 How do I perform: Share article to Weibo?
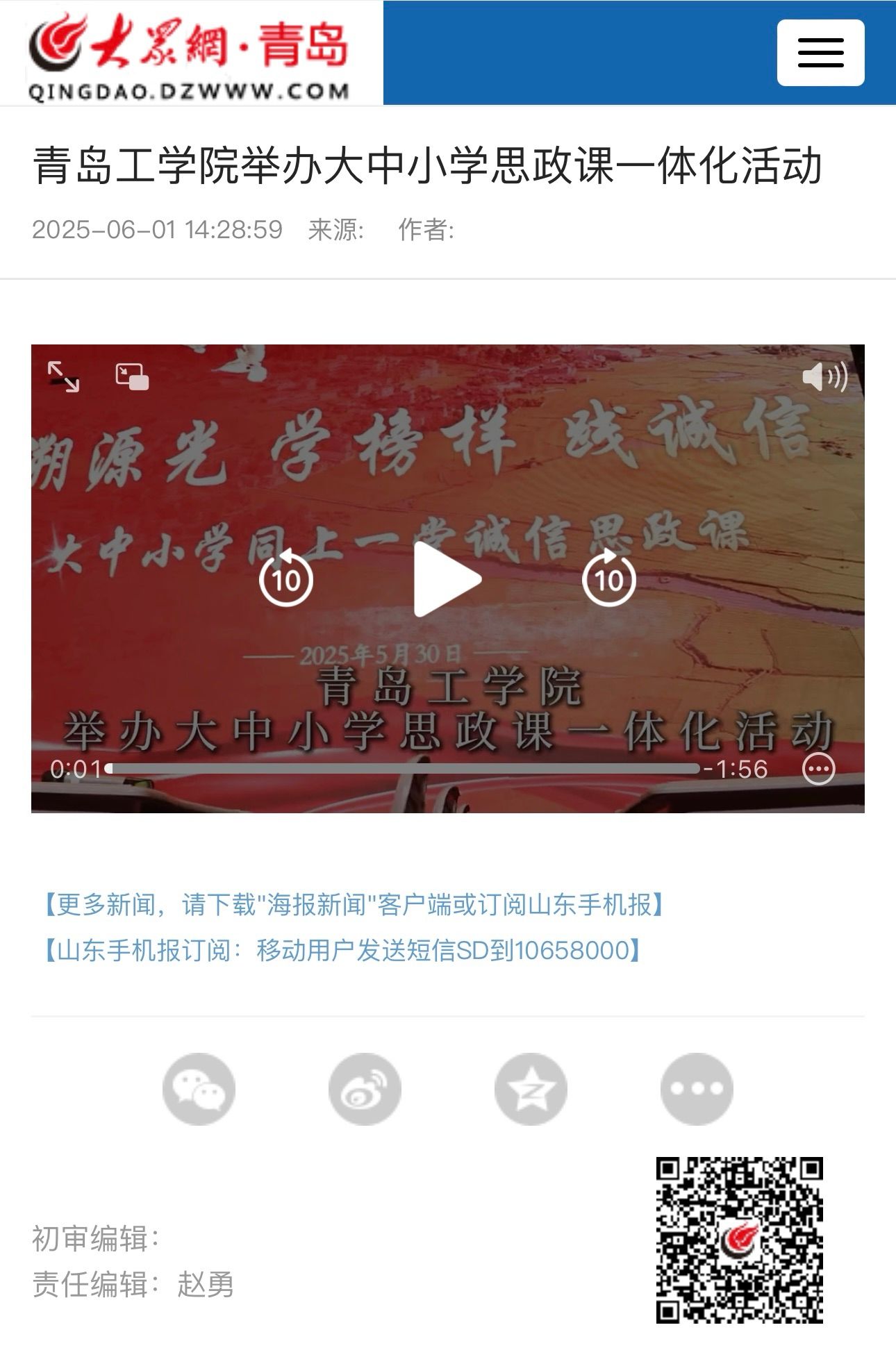pyautogui.click(x=365, y=1089)
